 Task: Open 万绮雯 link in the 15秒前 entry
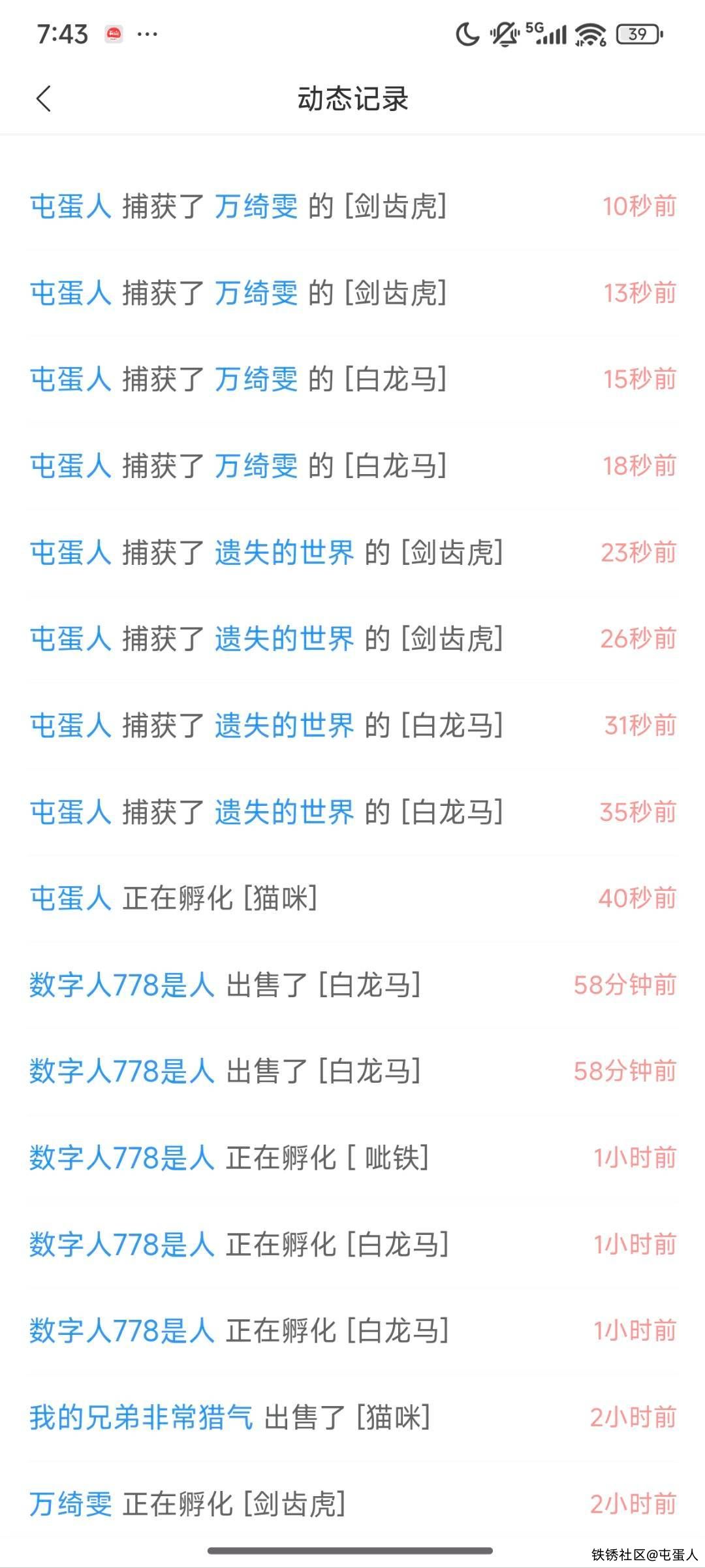click(256, 379)
